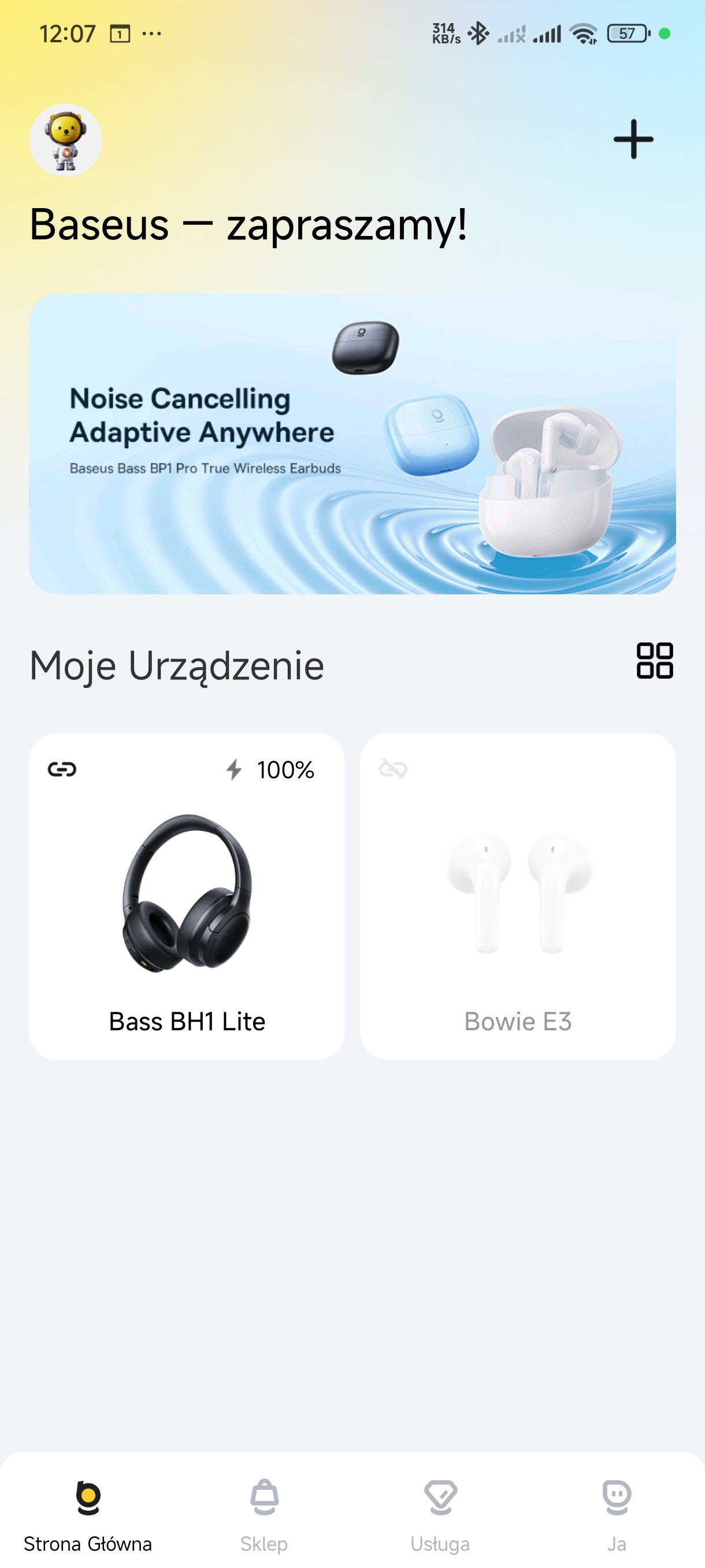Image resolution: width=705 pixels, height=1568 pixels.
Task: Switch to the Ja tab
Action: (x=617, y=1514)
